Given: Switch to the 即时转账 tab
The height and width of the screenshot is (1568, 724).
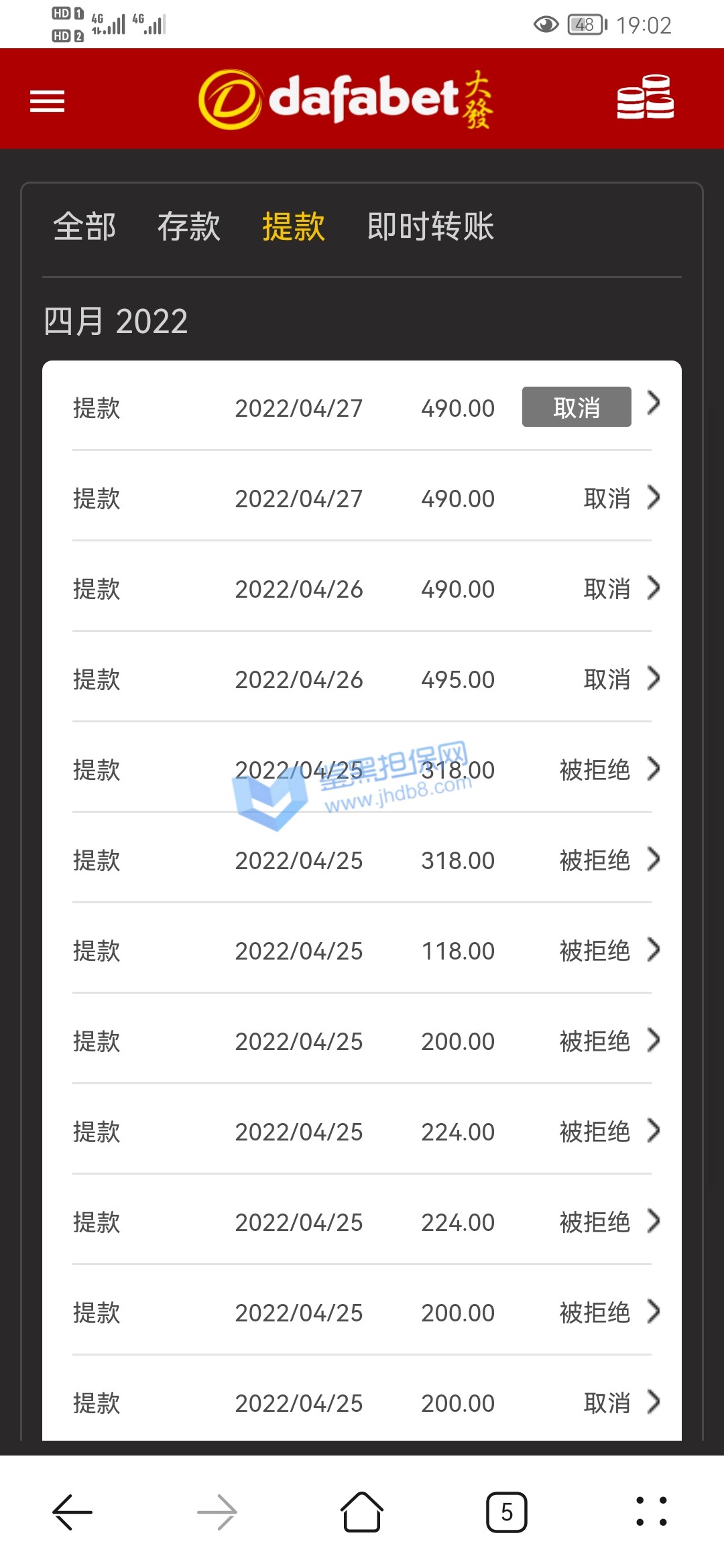Looking at the screenshot, I should pos(430,226).
